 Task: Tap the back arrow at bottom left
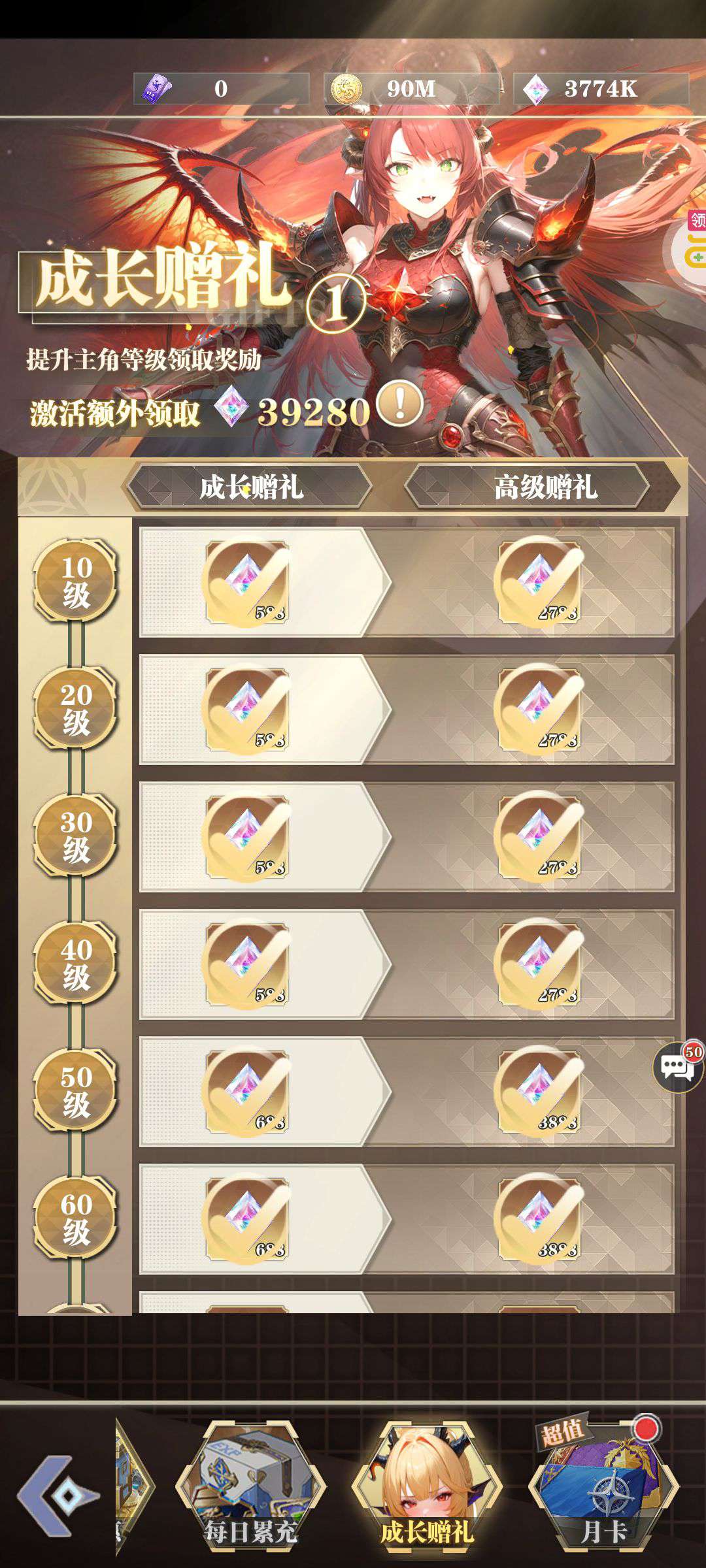(x=58, y=1494)
